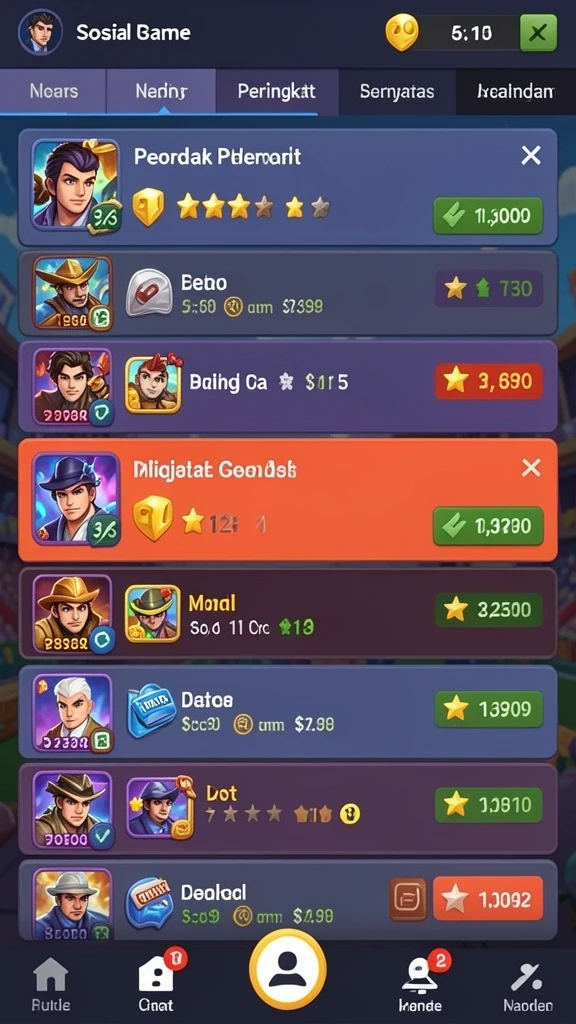The image size is (576, 1024).
Task: Tap the center profile button
Action: pos(287,970)
